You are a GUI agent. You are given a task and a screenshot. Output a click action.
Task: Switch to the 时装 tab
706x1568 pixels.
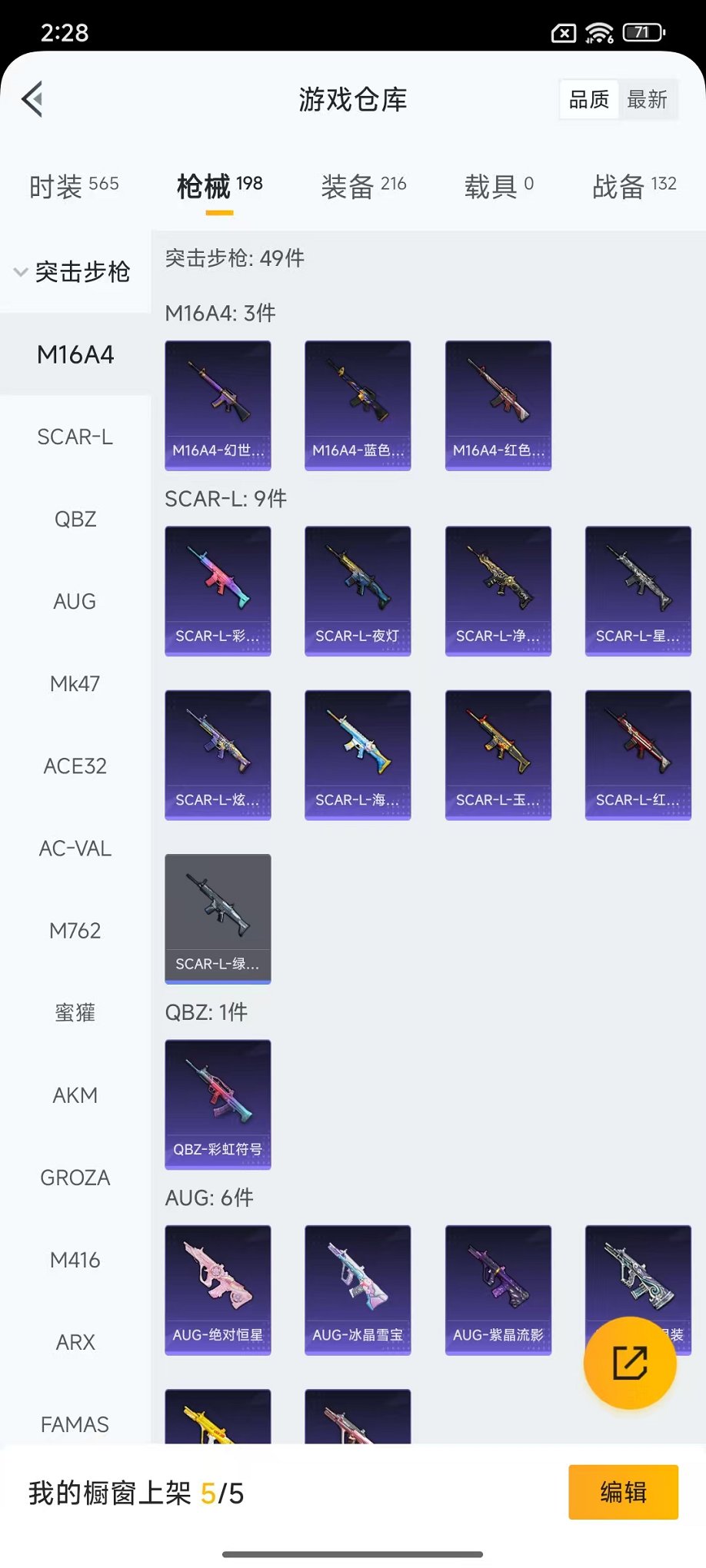click(x=74, y=185)
